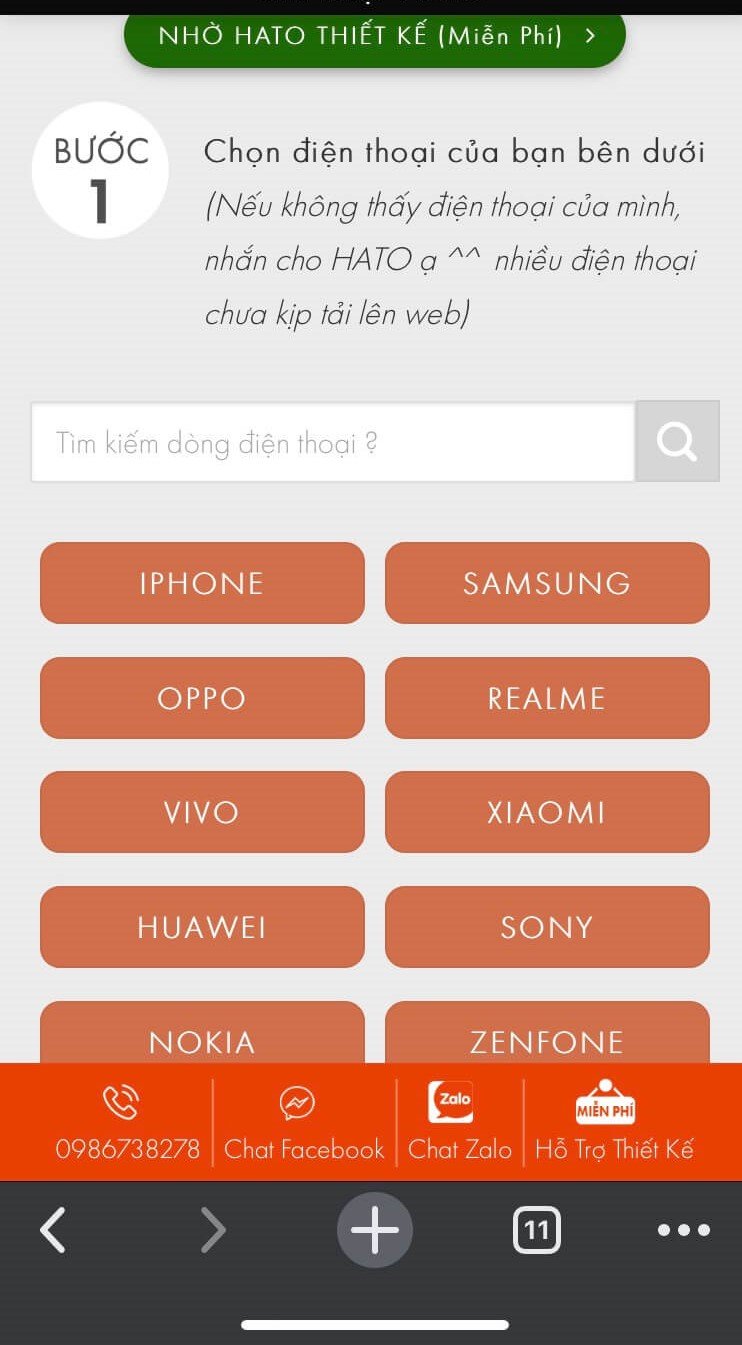Select the XIAOMI brand

547,812
